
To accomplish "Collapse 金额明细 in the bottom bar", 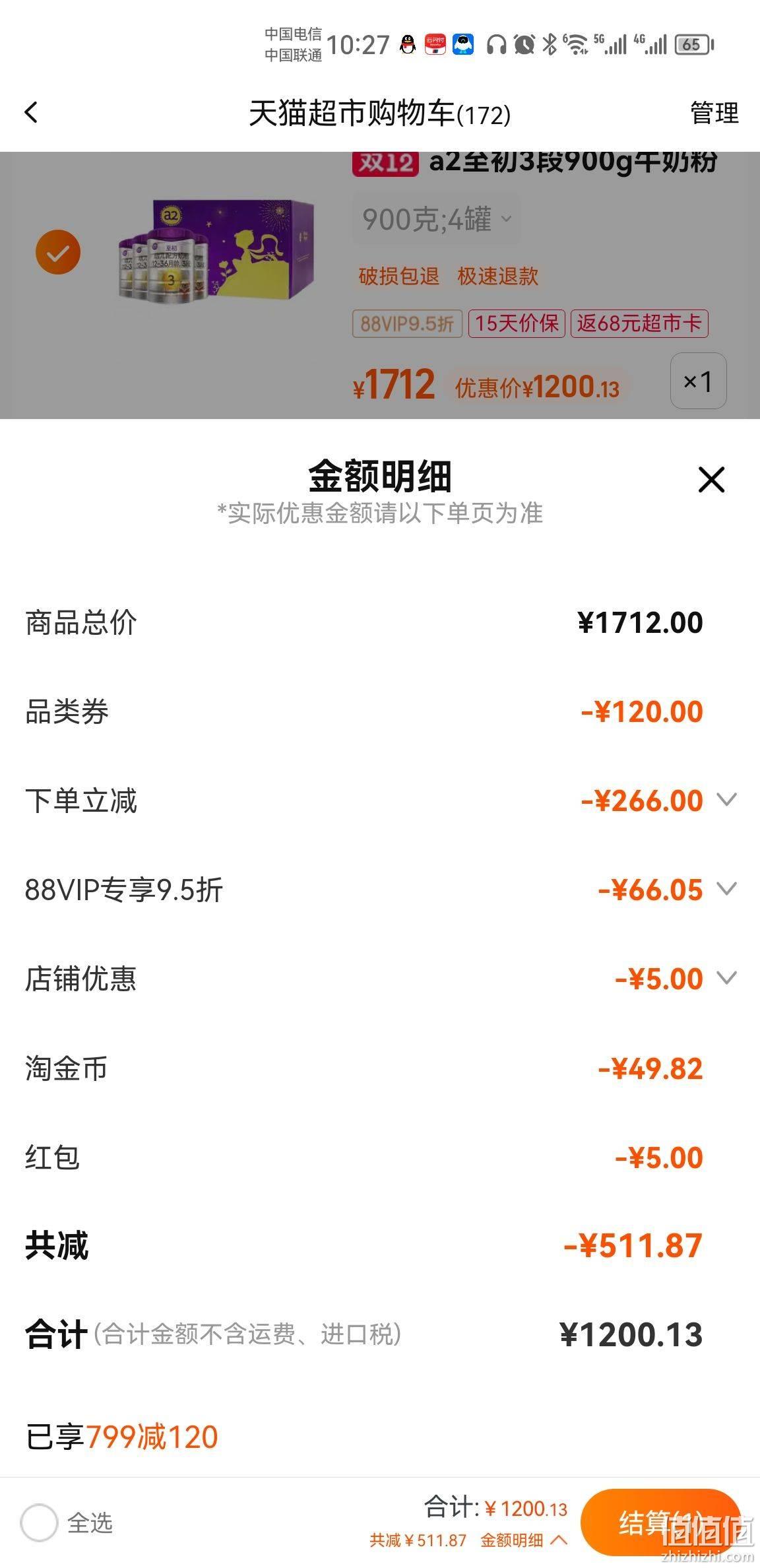I will (523, 1540).
